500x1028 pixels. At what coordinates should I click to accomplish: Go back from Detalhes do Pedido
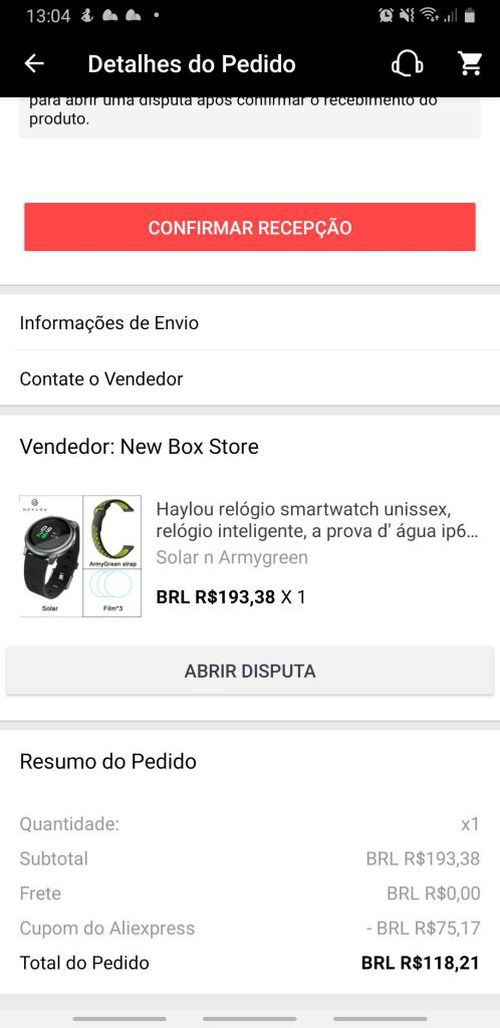(34, 64)
